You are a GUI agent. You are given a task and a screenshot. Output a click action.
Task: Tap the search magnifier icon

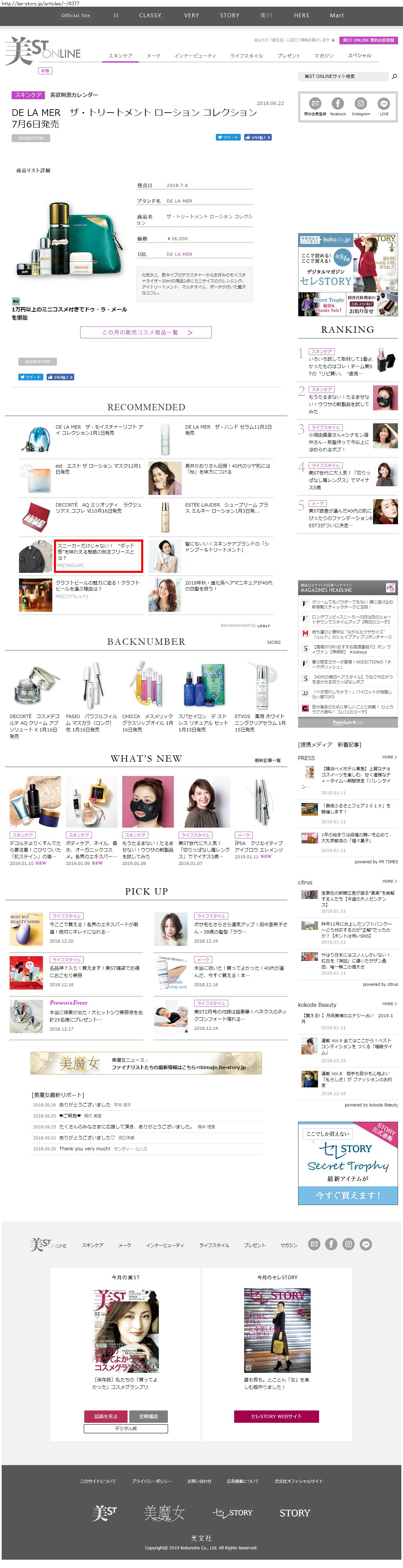394,77
